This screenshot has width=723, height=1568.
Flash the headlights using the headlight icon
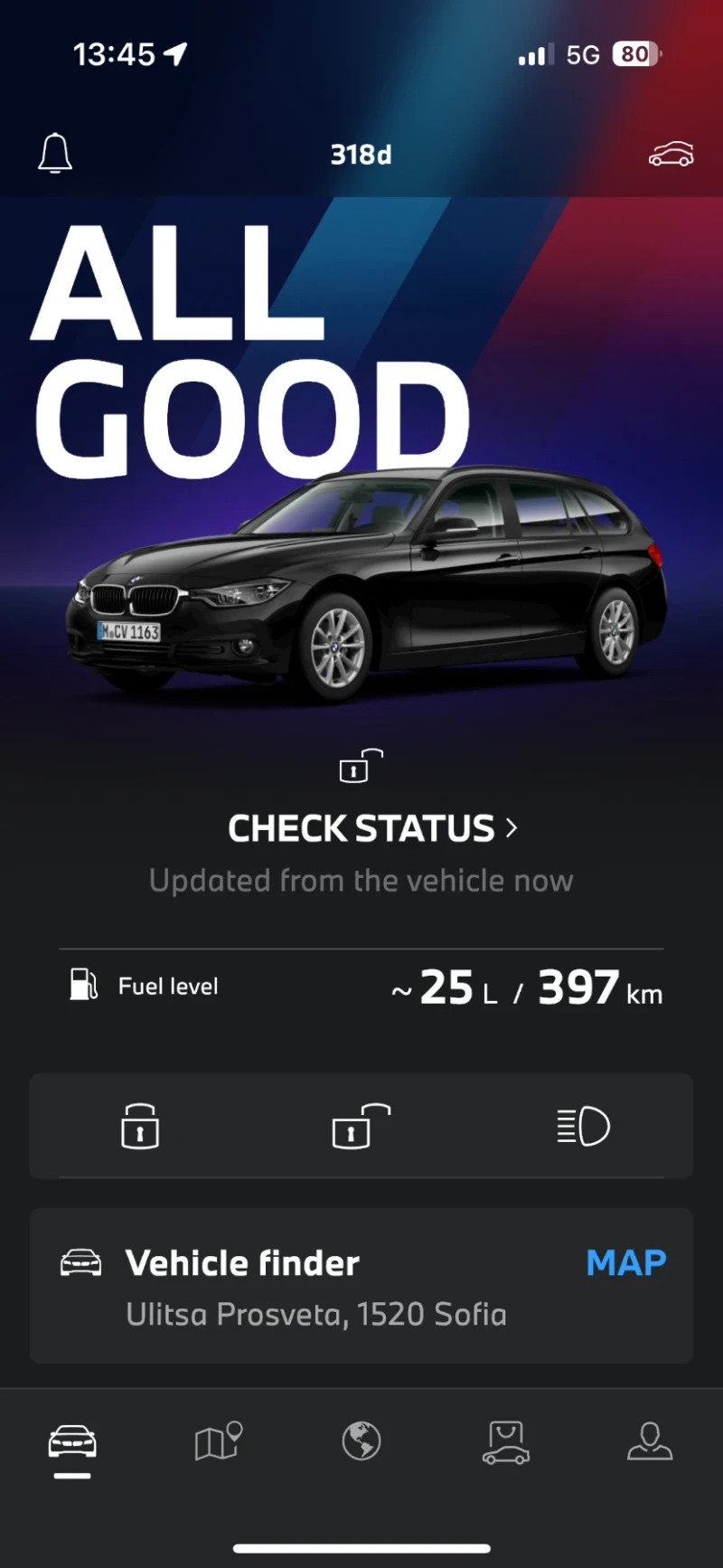click(583, 1127)
